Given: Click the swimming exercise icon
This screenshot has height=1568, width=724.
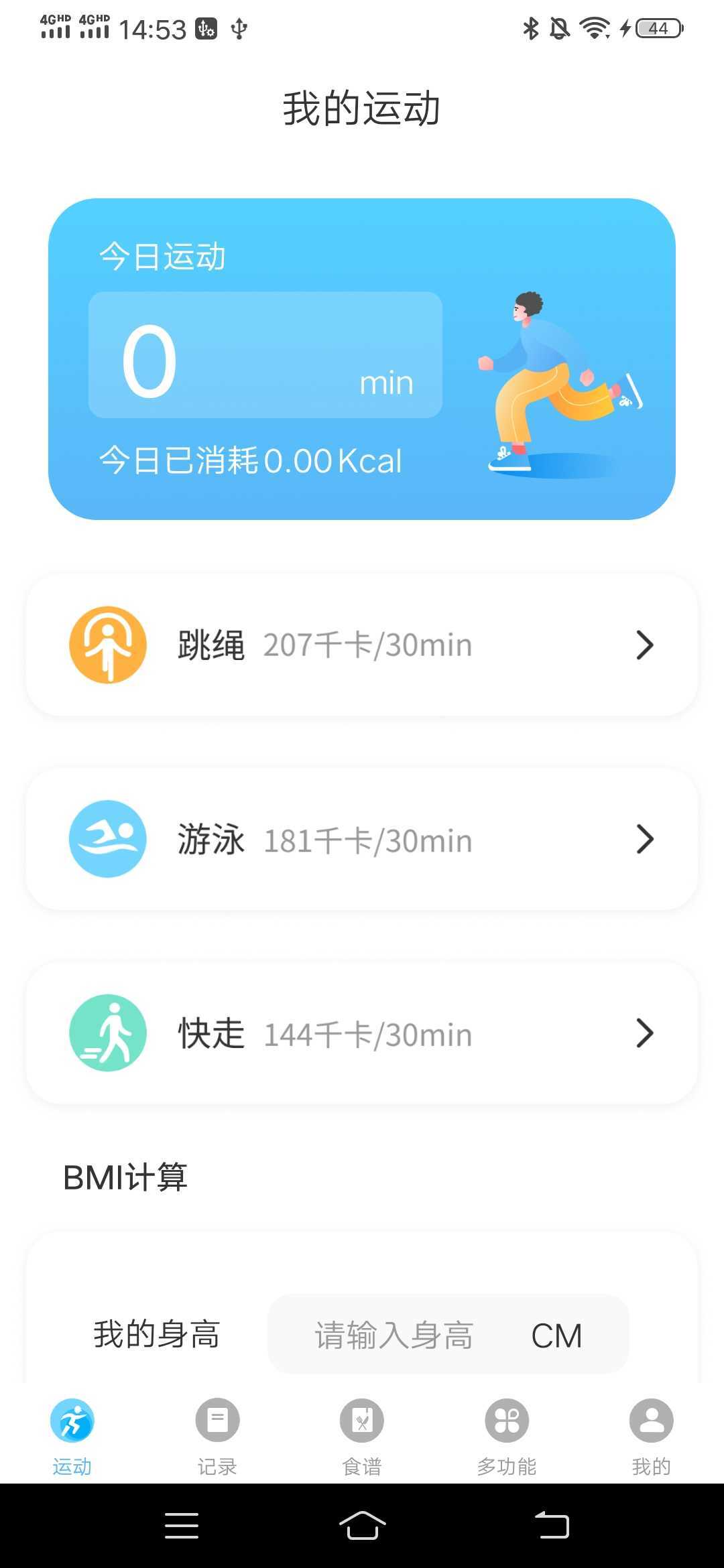Looking at the screenshot, I should point(107,840).
